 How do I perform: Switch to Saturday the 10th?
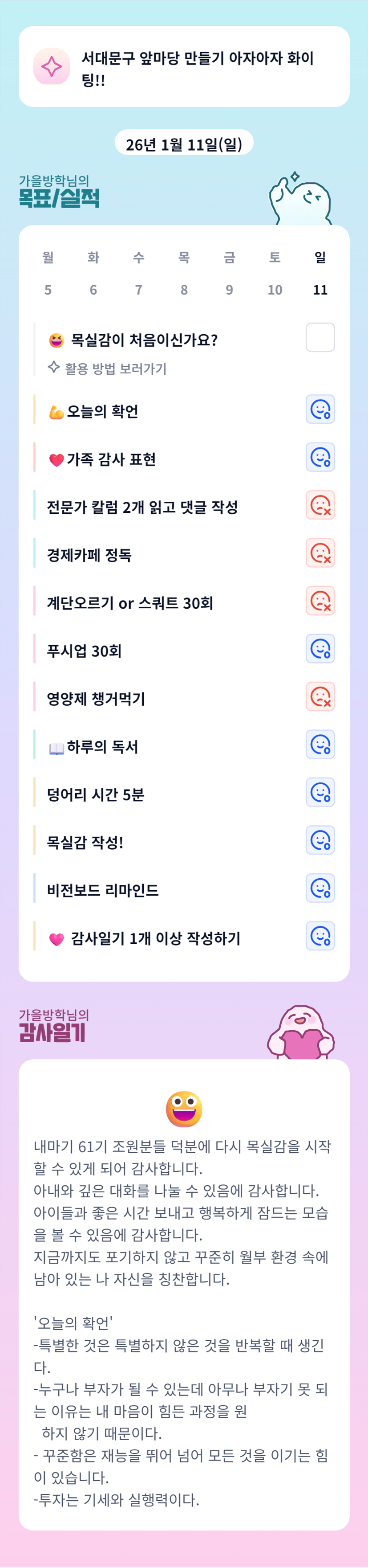pos(275,274)
